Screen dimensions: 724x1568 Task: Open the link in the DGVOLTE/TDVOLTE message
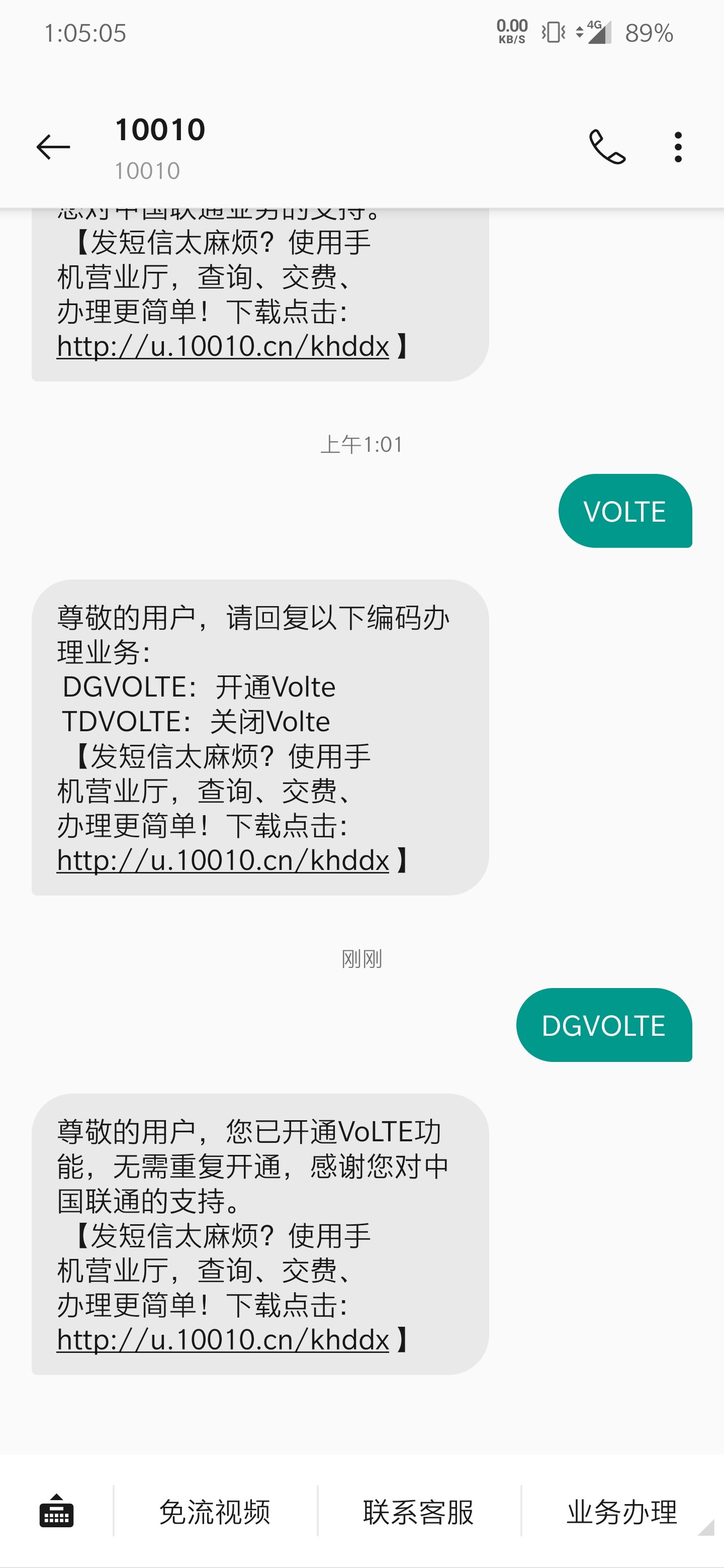[x=223, y=860]
